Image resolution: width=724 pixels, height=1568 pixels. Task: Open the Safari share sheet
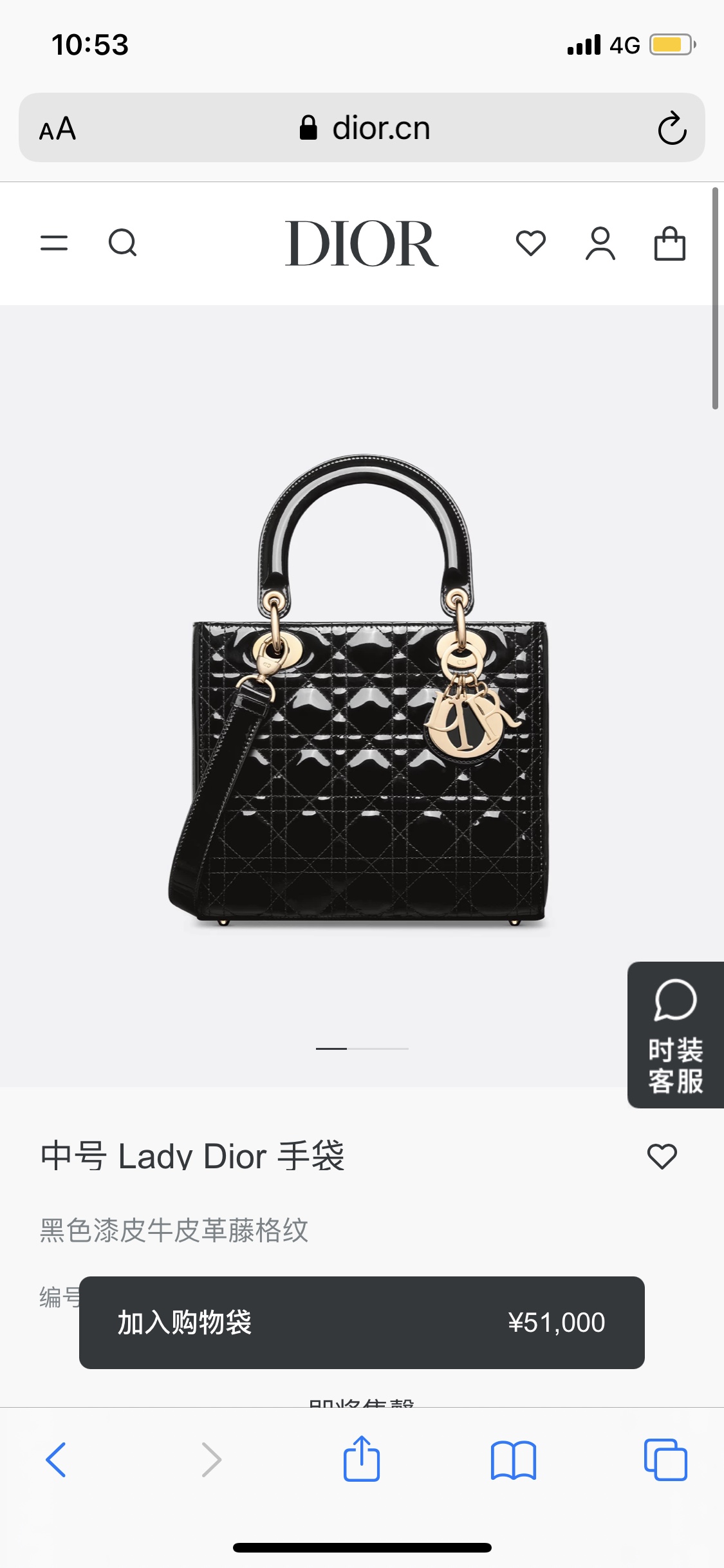click(x=362, y=1459)
